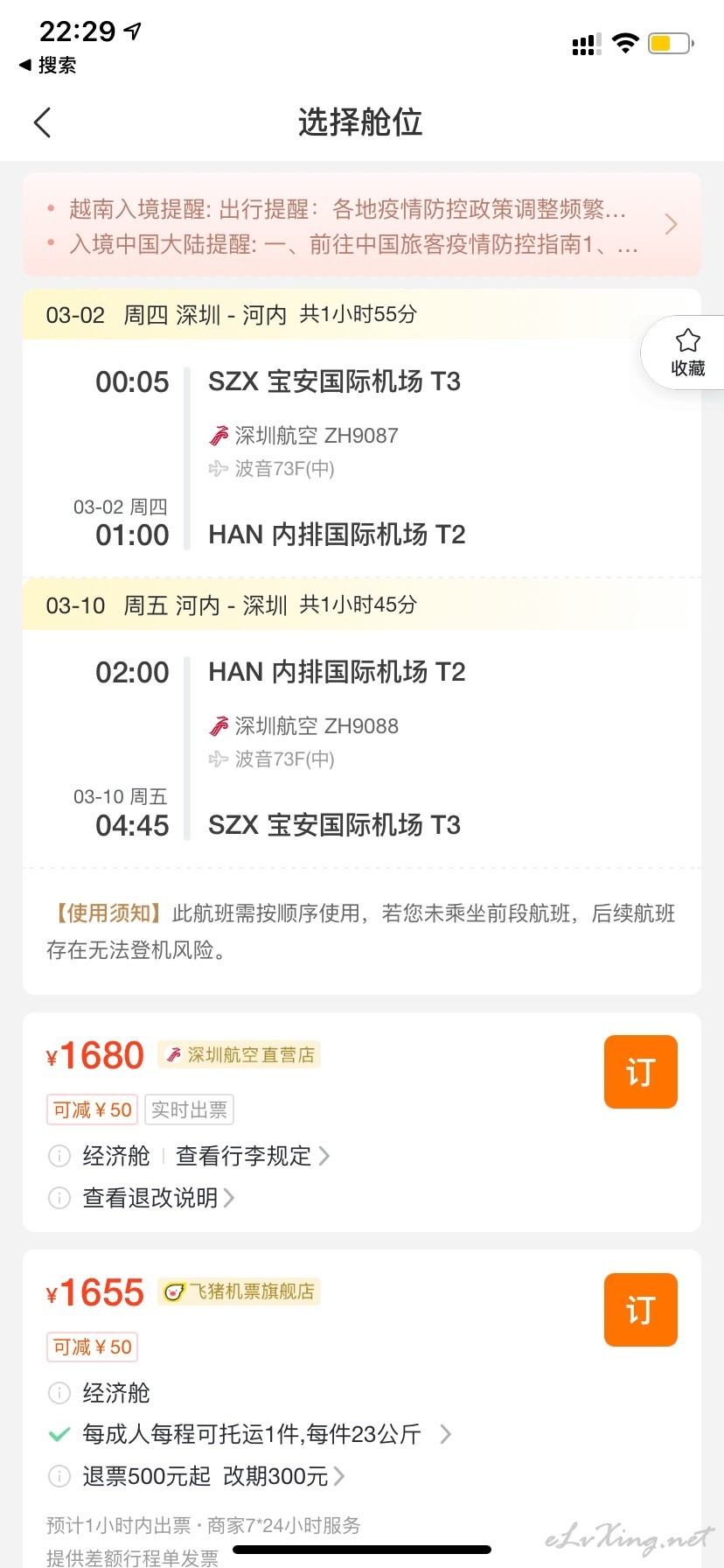Tap the 收藏 star to save this flight

(687, 352)
